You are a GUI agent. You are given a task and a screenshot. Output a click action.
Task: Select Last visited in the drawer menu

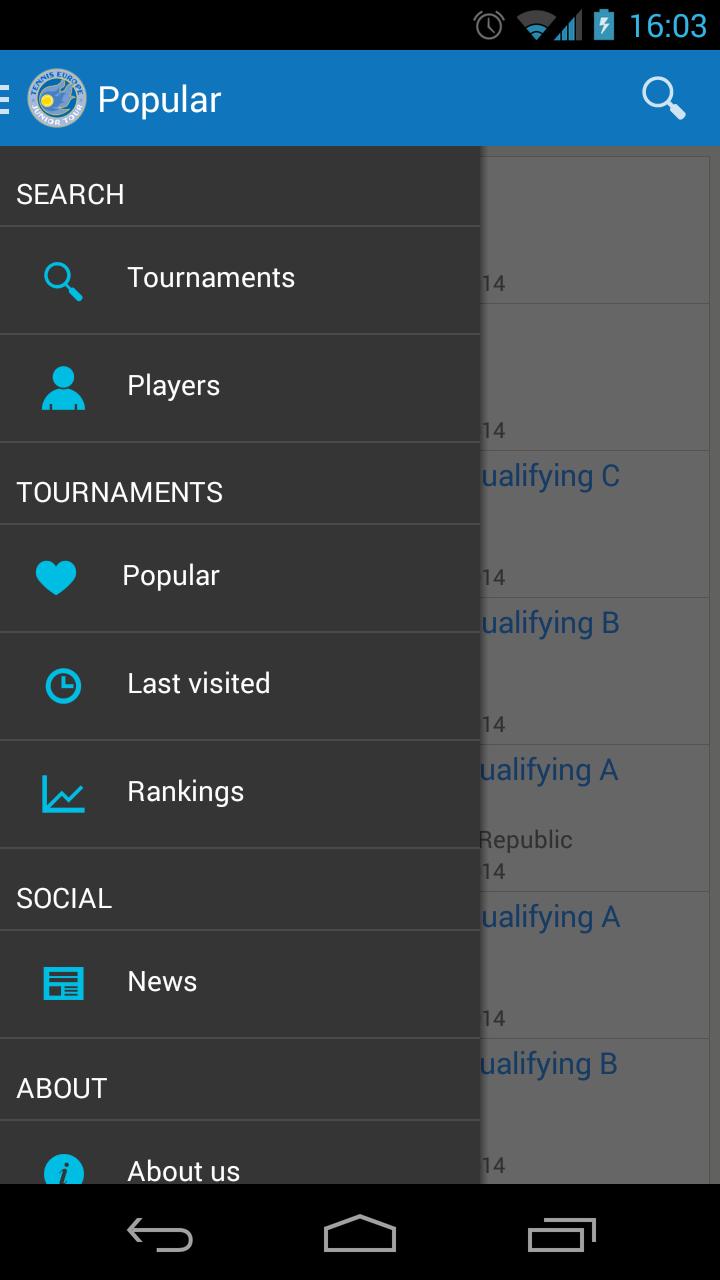tap(198, 684)
